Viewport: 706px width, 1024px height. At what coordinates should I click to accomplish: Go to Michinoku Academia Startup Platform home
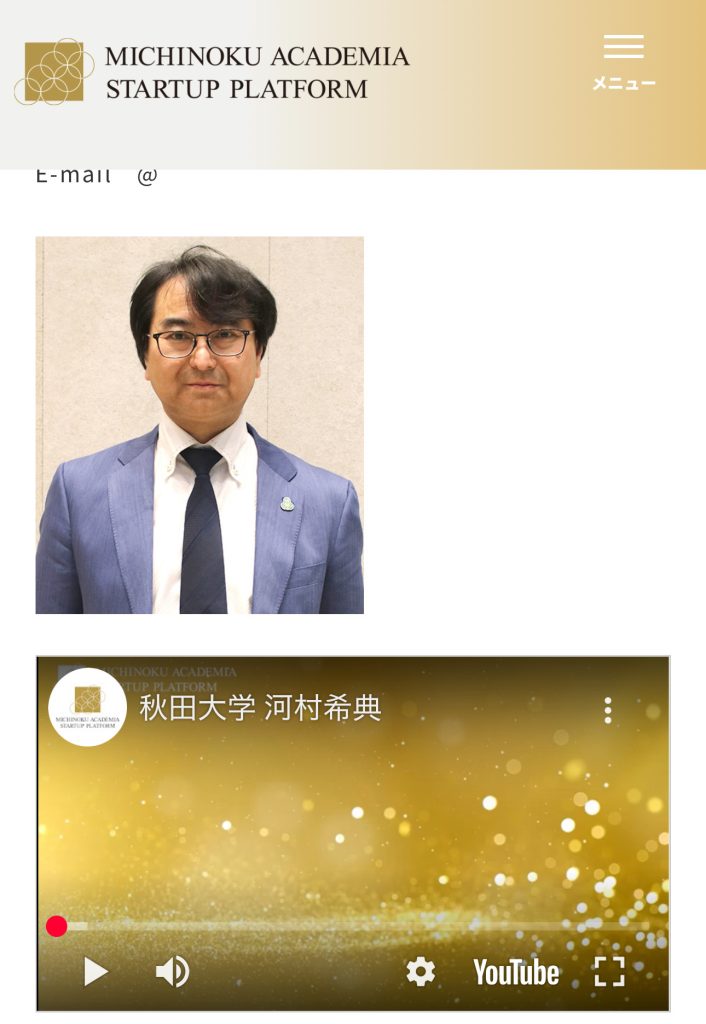(x=212, y=72)
